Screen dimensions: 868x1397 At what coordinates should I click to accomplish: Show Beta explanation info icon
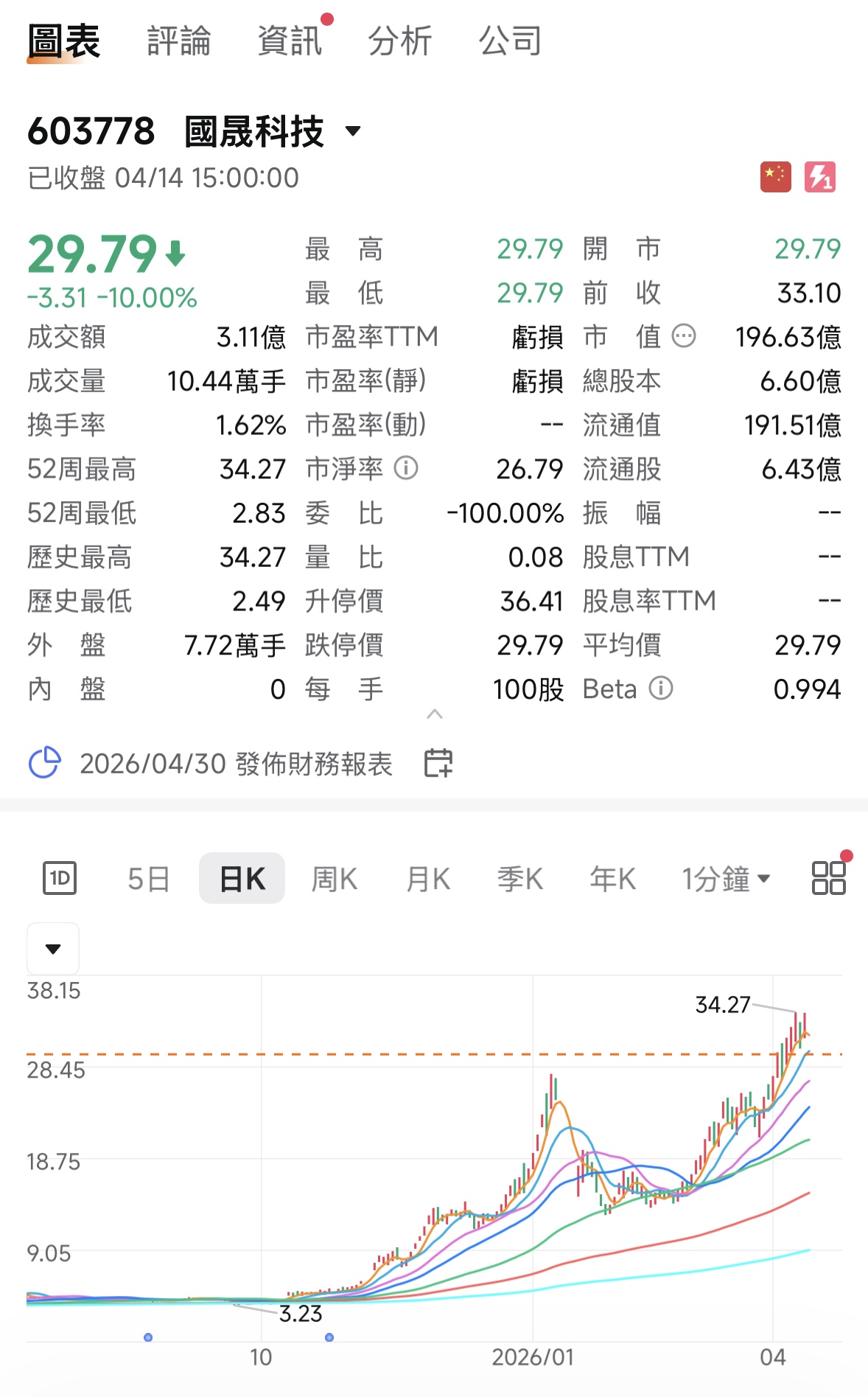(661, 689)
